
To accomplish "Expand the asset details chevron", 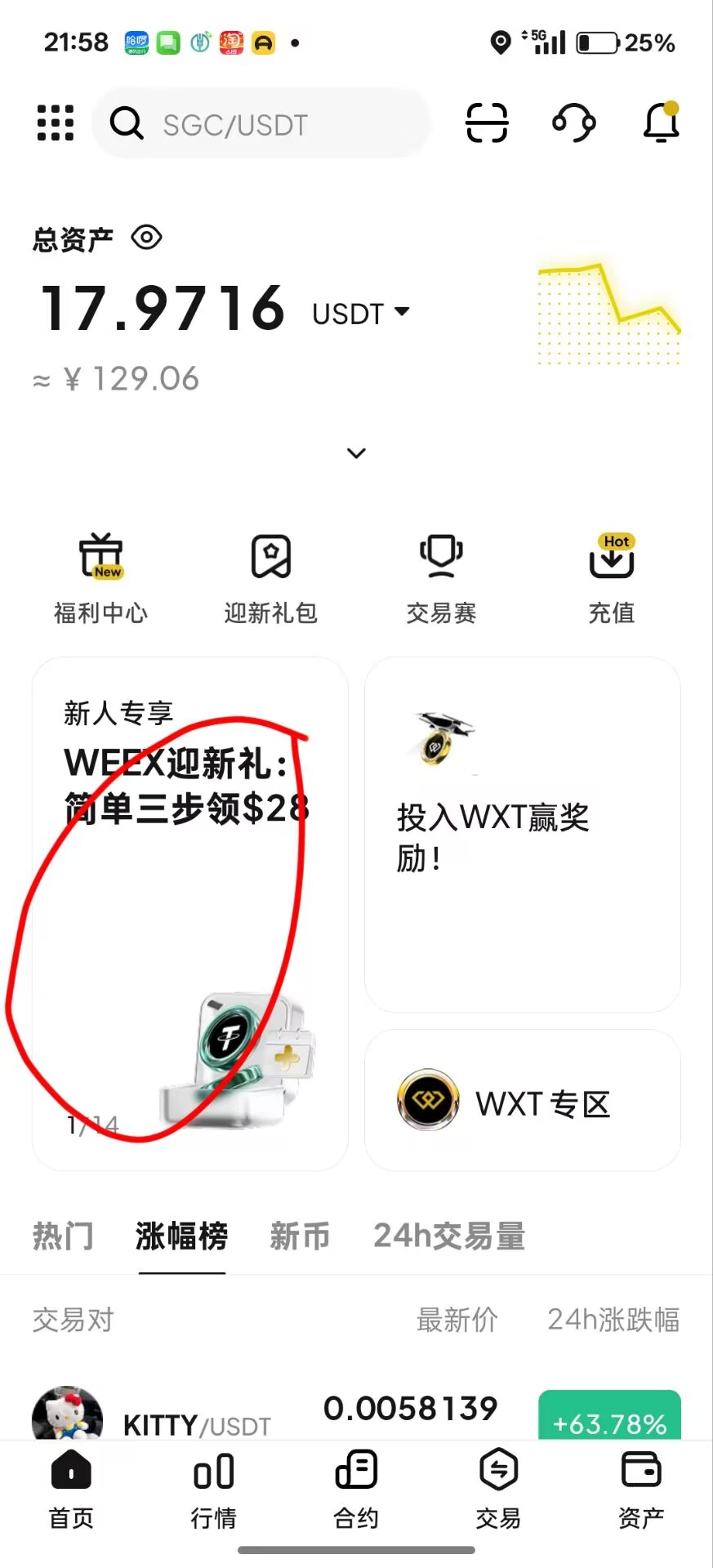I will coord(356,453).
